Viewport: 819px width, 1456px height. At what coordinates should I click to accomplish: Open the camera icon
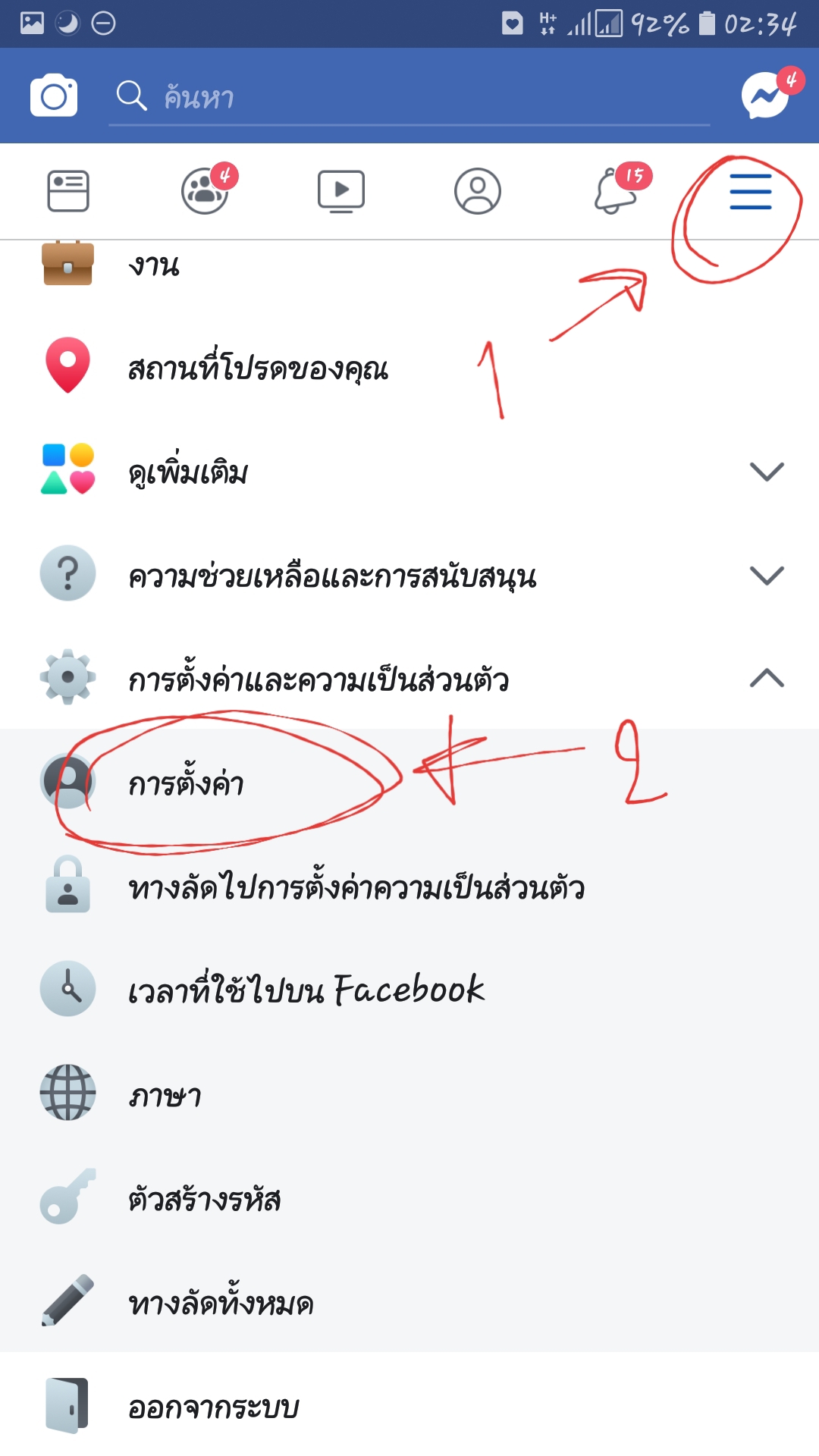pos(54,96)
